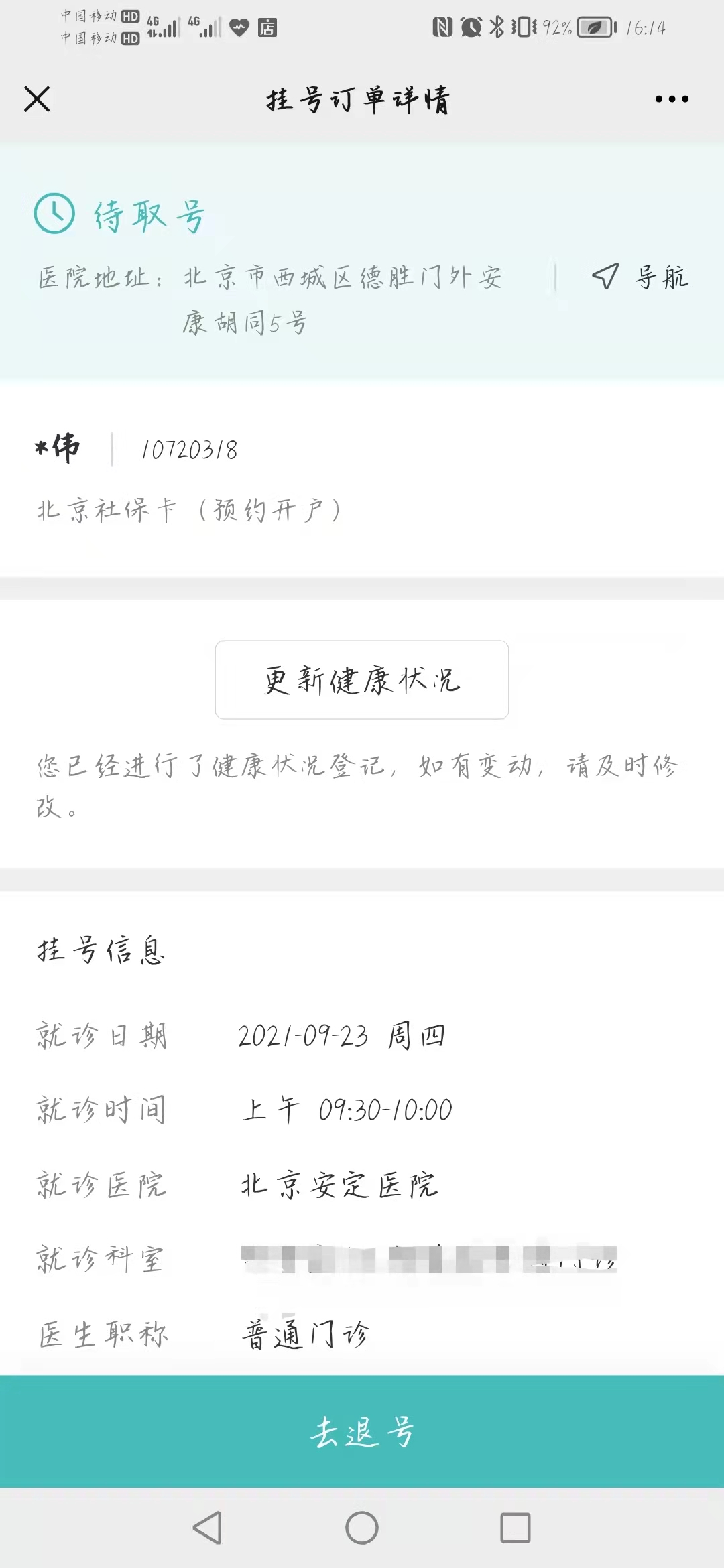Go back using the system back button
This screenshot has width=724, height=1568.
pos(207,1528)
